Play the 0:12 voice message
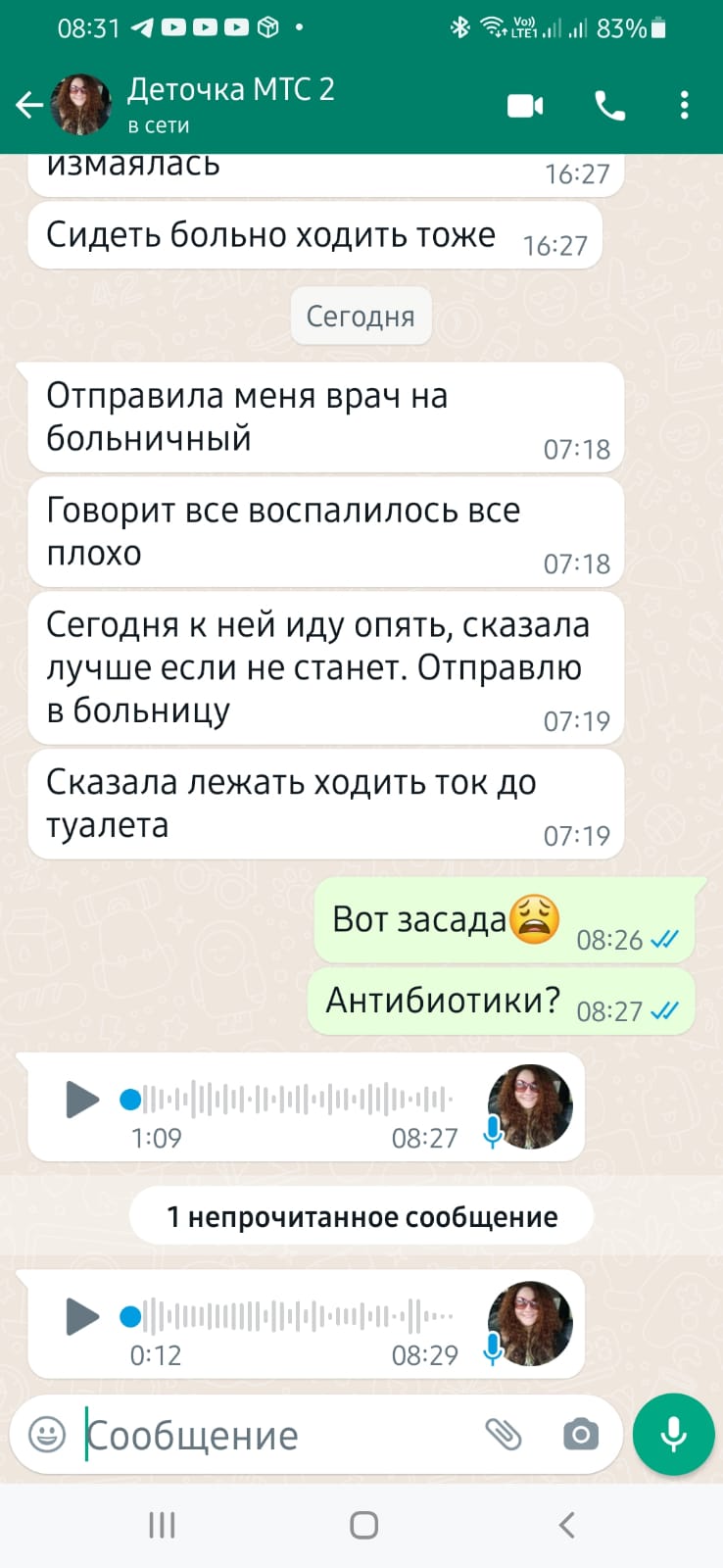723x1568 pixels. click(x=82, y=1316)
